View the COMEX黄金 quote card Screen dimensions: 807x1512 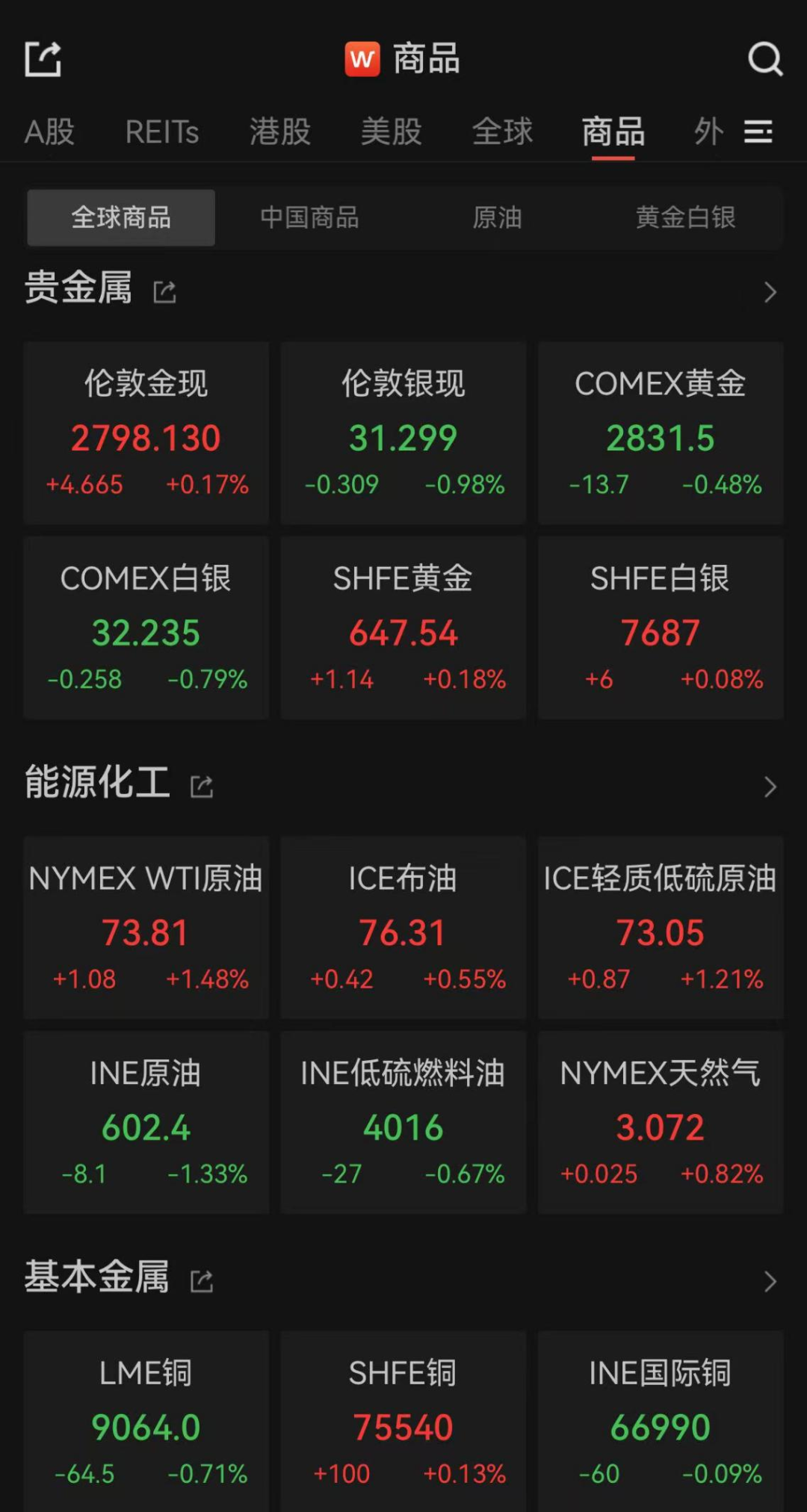[661, 433]
